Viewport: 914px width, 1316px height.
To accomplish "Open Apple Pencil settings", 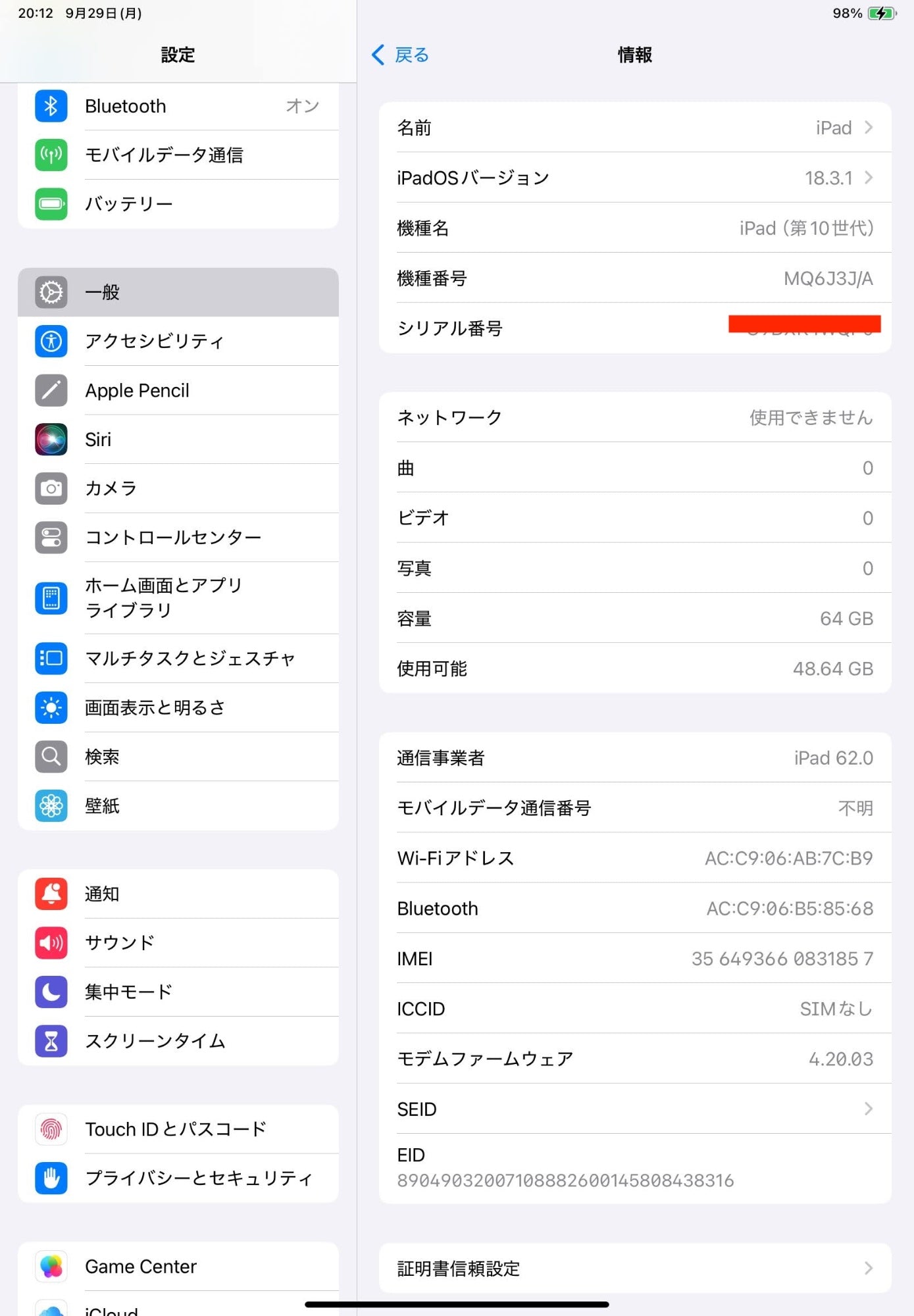I will (x=178, y=390).
